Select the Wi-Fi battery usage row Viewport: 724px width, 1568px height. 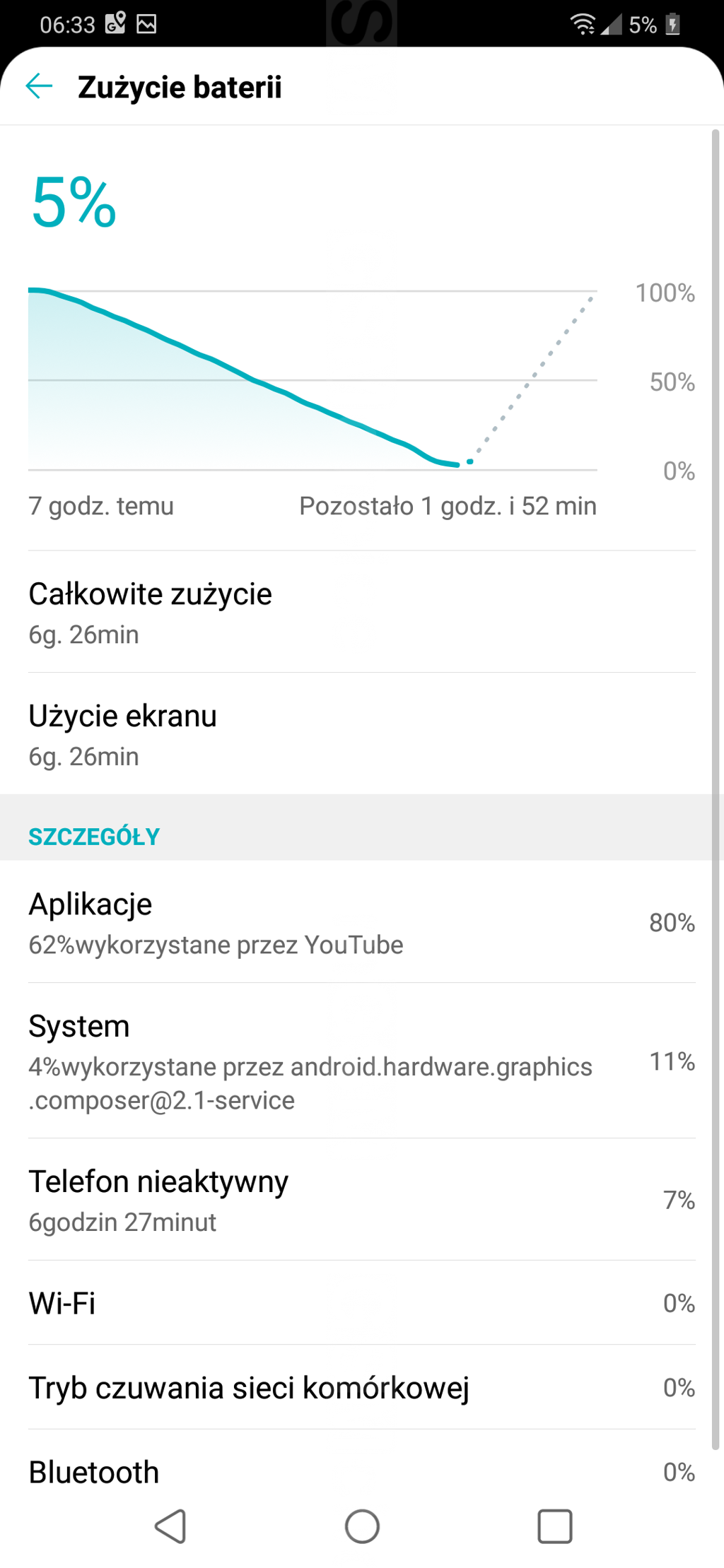362,1303
